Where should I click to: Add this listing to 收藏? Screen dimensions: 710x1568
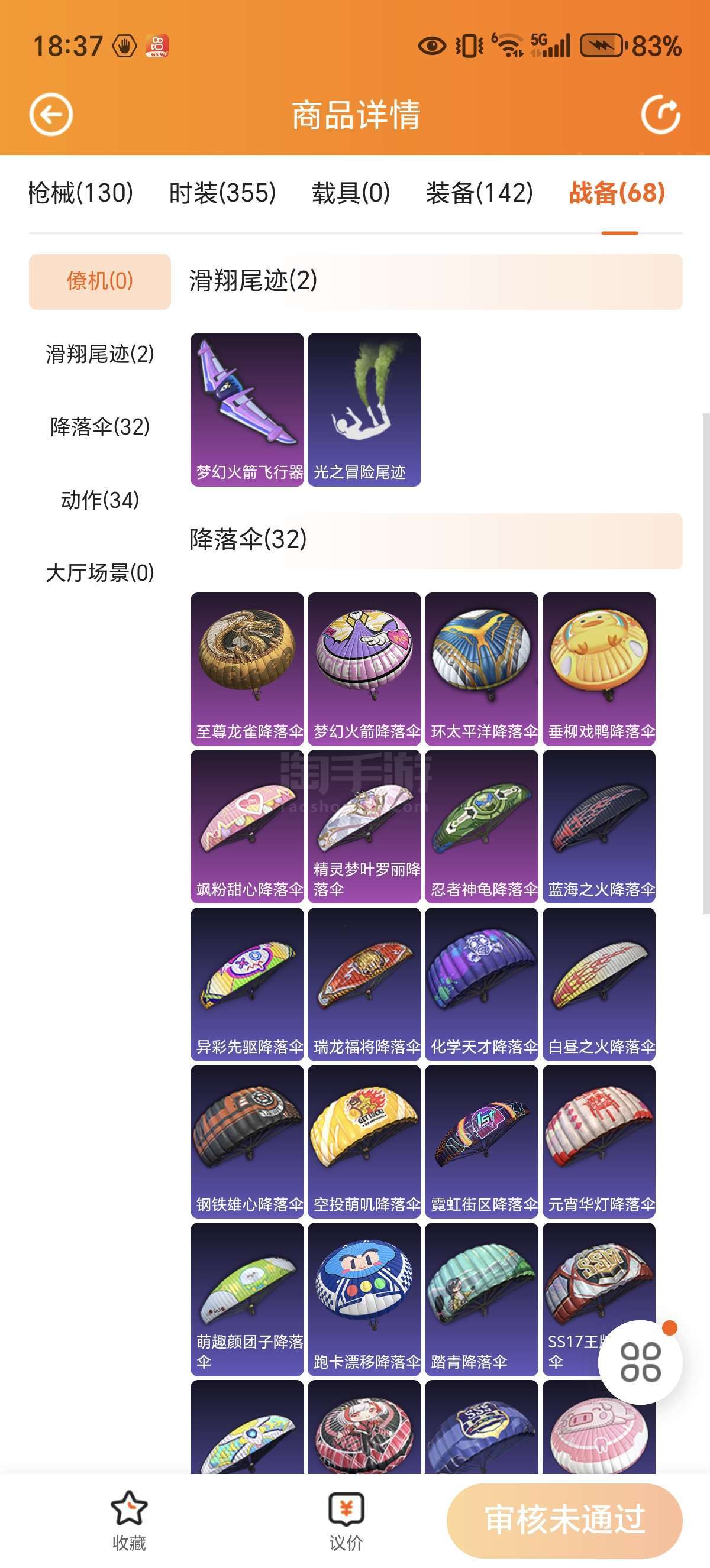129,1520
